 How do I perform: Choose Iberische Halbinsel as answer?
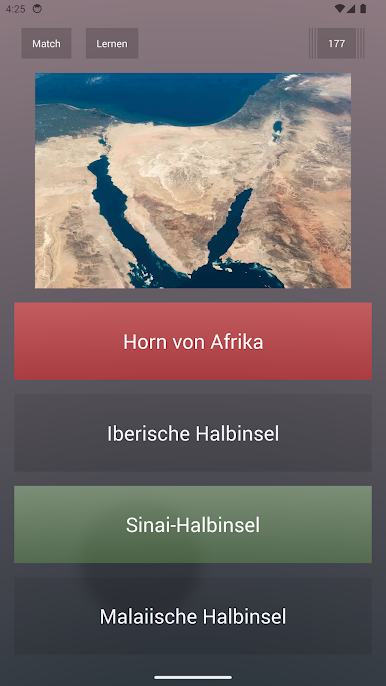pyautogui.click(x=193, y=433)
